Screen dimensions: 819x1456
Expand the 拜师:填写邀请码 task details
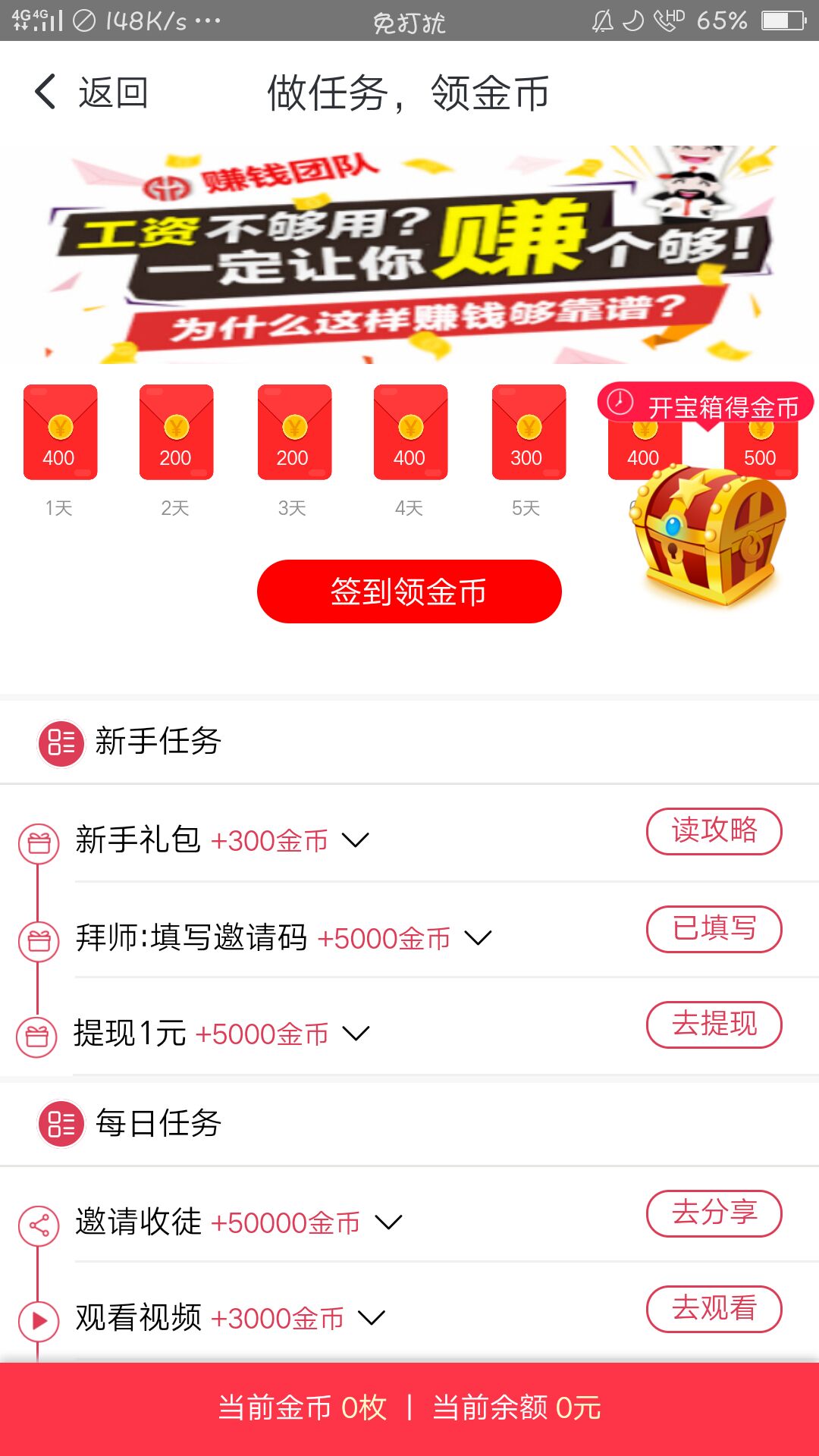coord(478,939)
